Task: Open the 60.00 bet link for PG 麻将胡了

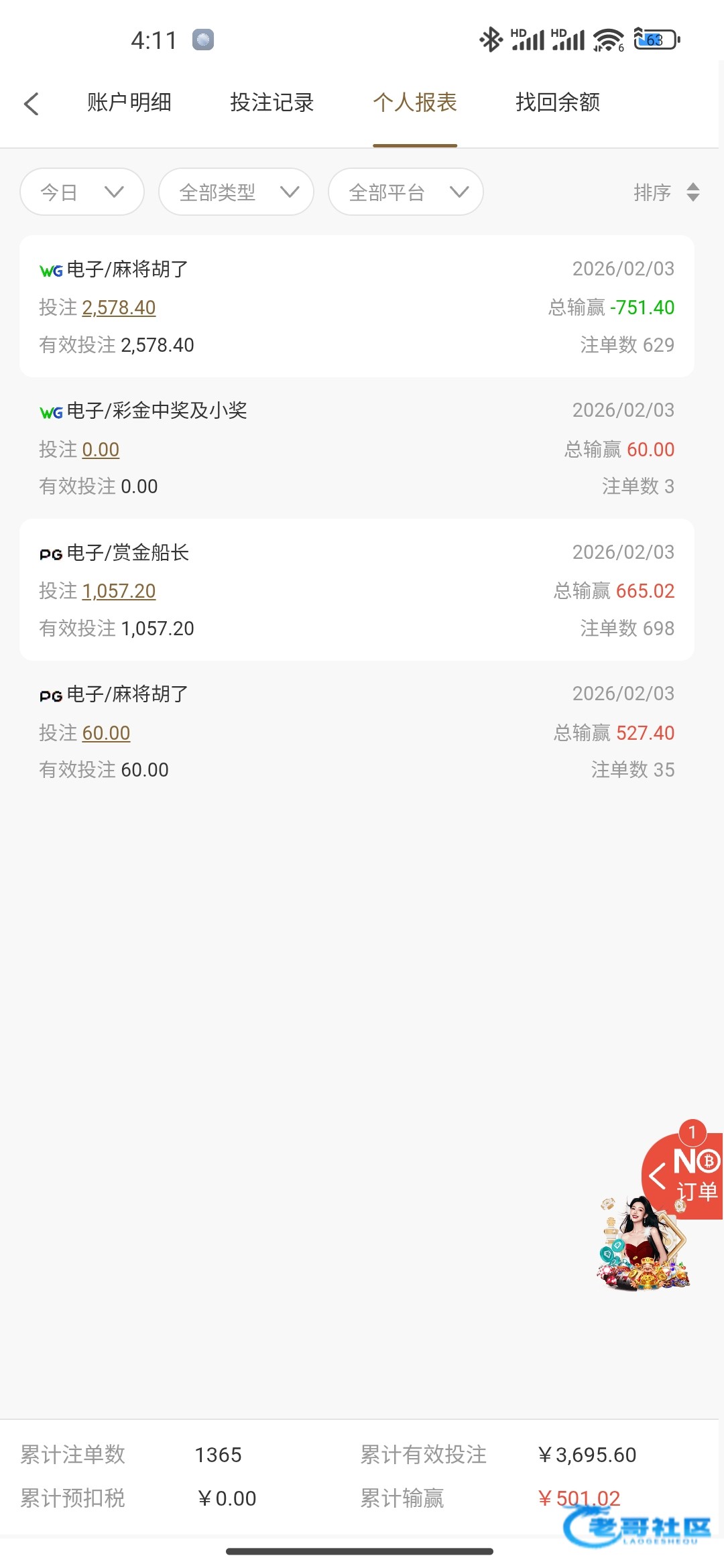Action: click(106, 733)
